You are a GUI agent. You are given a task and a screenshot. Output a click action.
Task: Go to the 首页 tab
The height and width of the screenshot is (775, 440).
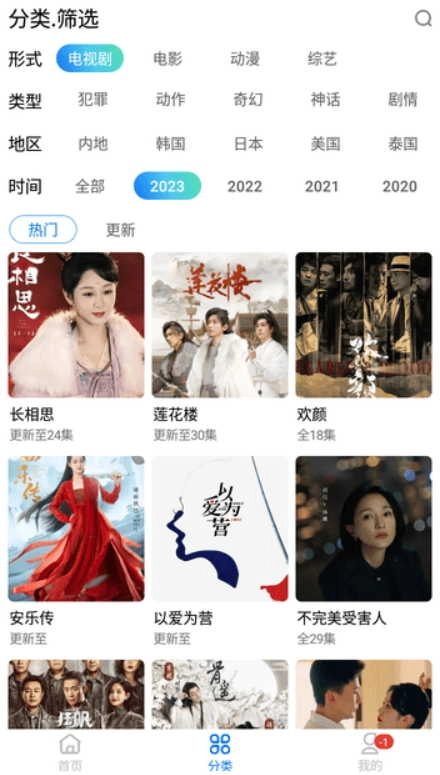coord(70,753)
